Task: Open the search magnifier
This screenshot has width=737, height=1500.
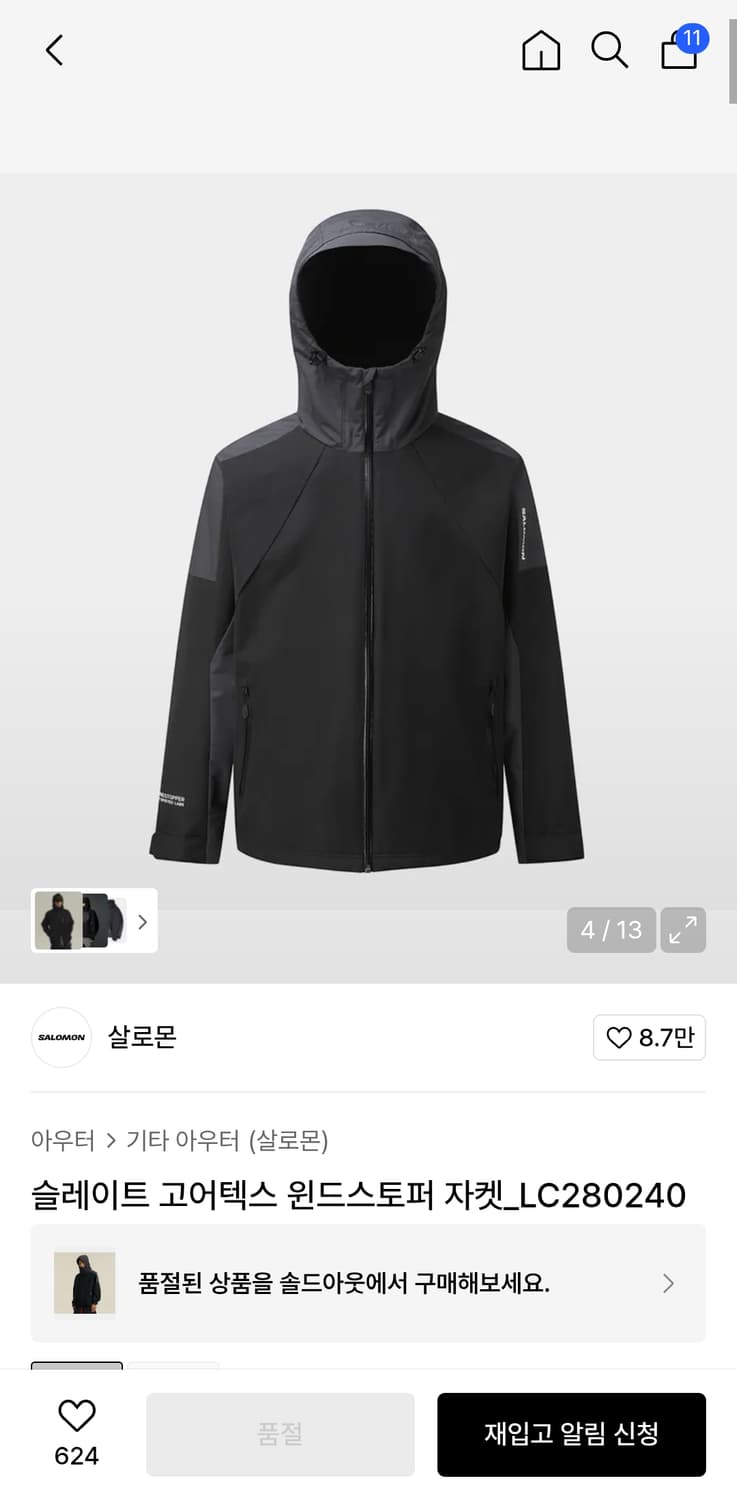Action: pyautogui.click(x=609, y=50)
